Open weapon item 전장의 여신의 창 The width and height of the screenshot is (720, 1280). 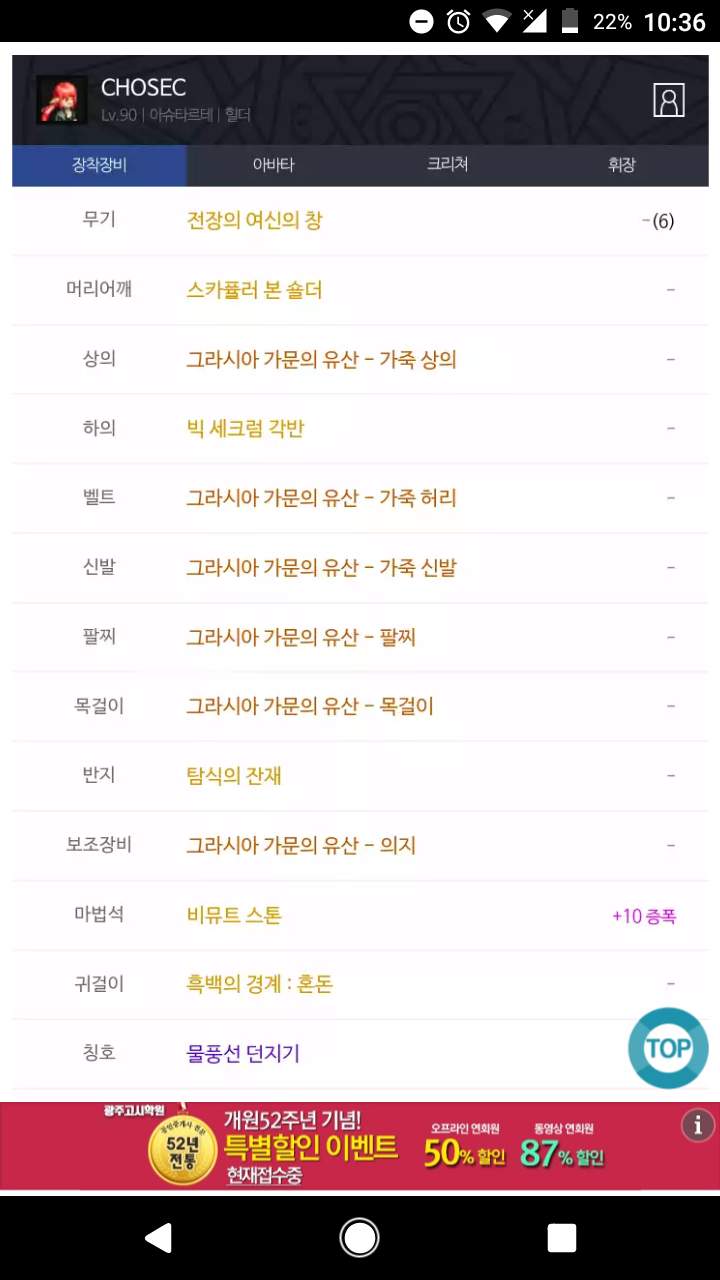(254, 220)
